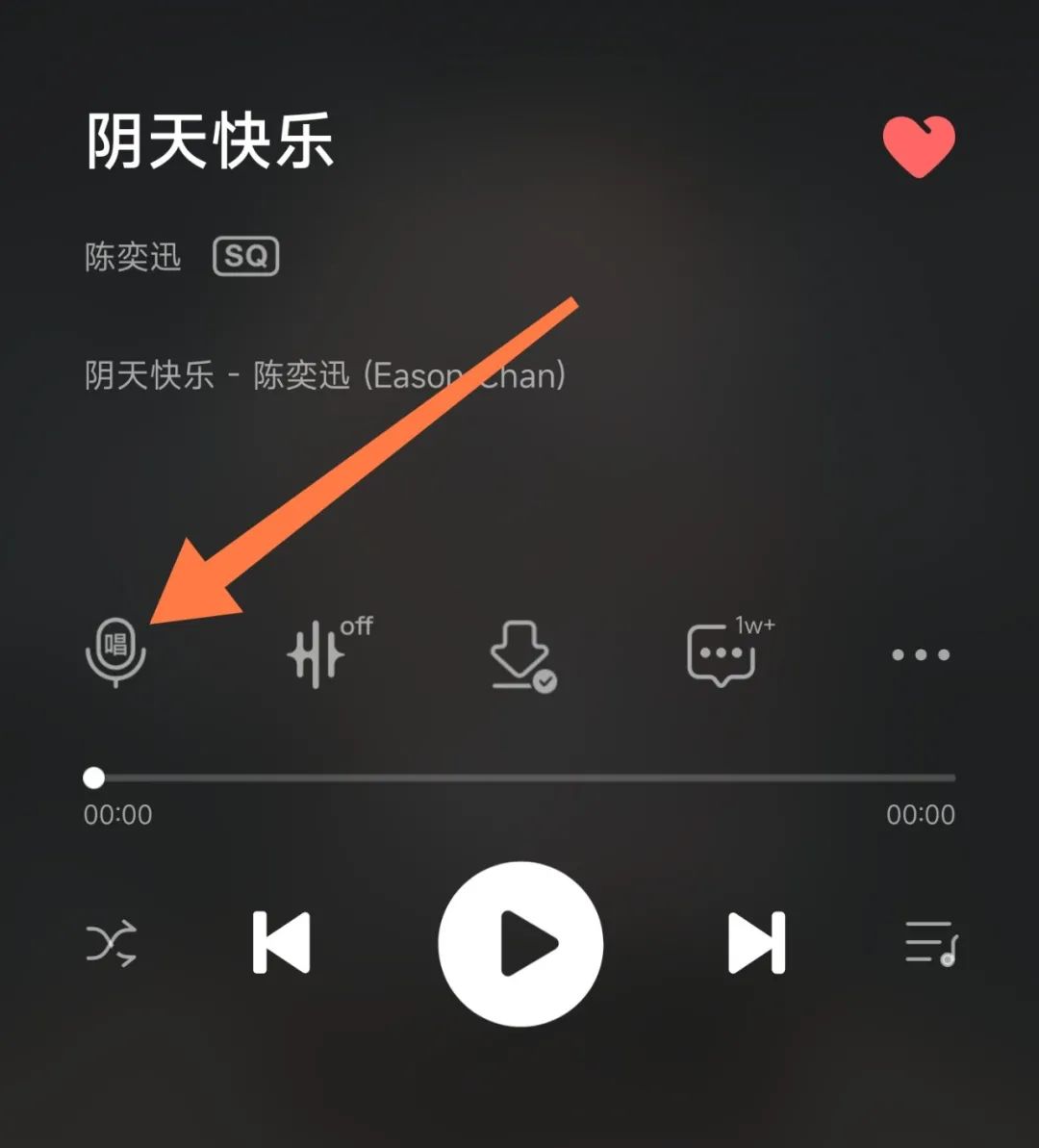
Task: Open artist 陈奕迅's page
Action: point(133,257)
